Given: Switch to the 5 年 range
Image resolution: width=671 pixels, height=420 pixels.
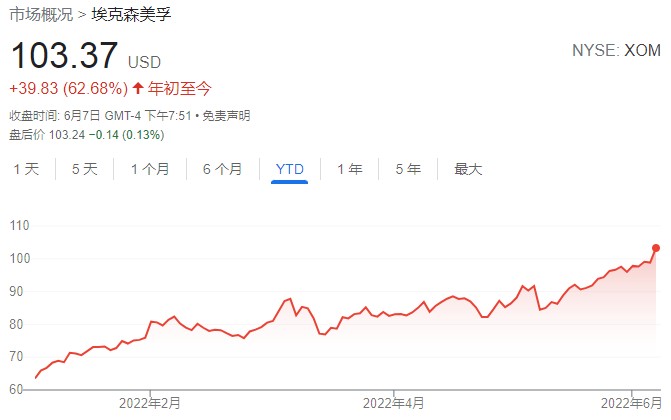Looking at the screenshot, I should [x=408, y=169].
